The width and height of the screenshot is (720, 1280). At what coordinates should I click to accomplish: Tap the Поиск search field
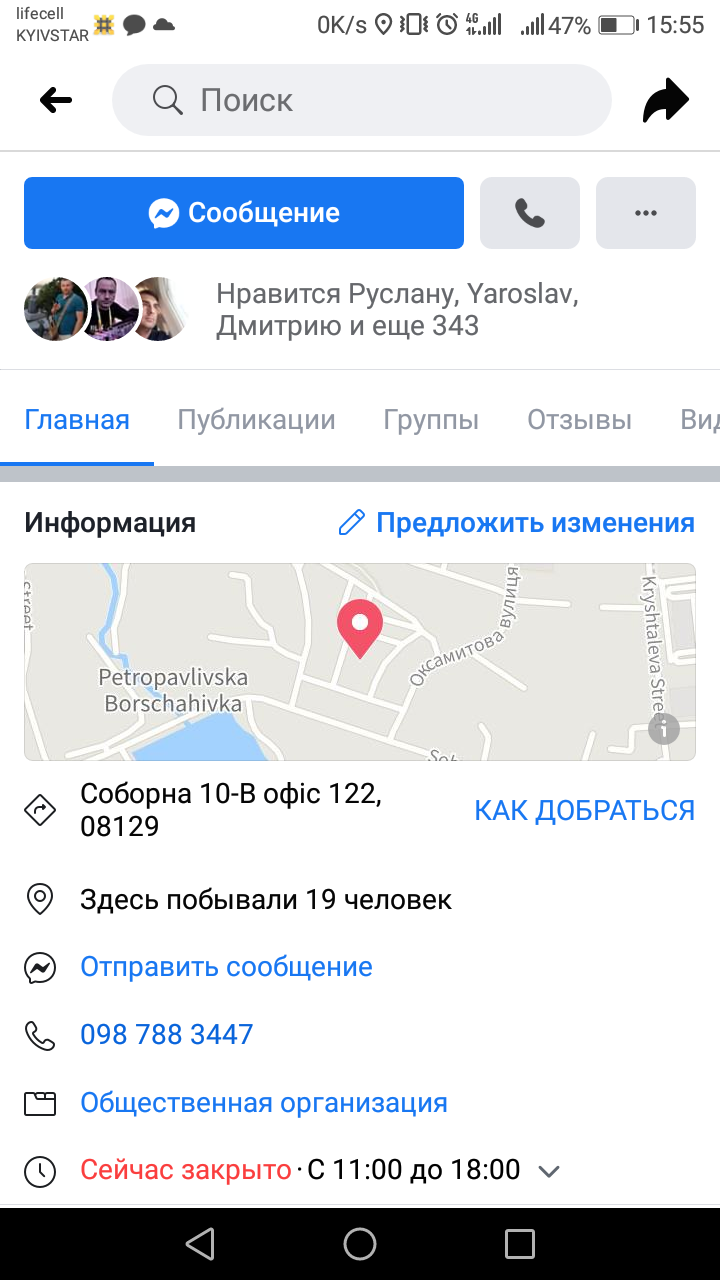pyautogui.click(x=361, y=100)
